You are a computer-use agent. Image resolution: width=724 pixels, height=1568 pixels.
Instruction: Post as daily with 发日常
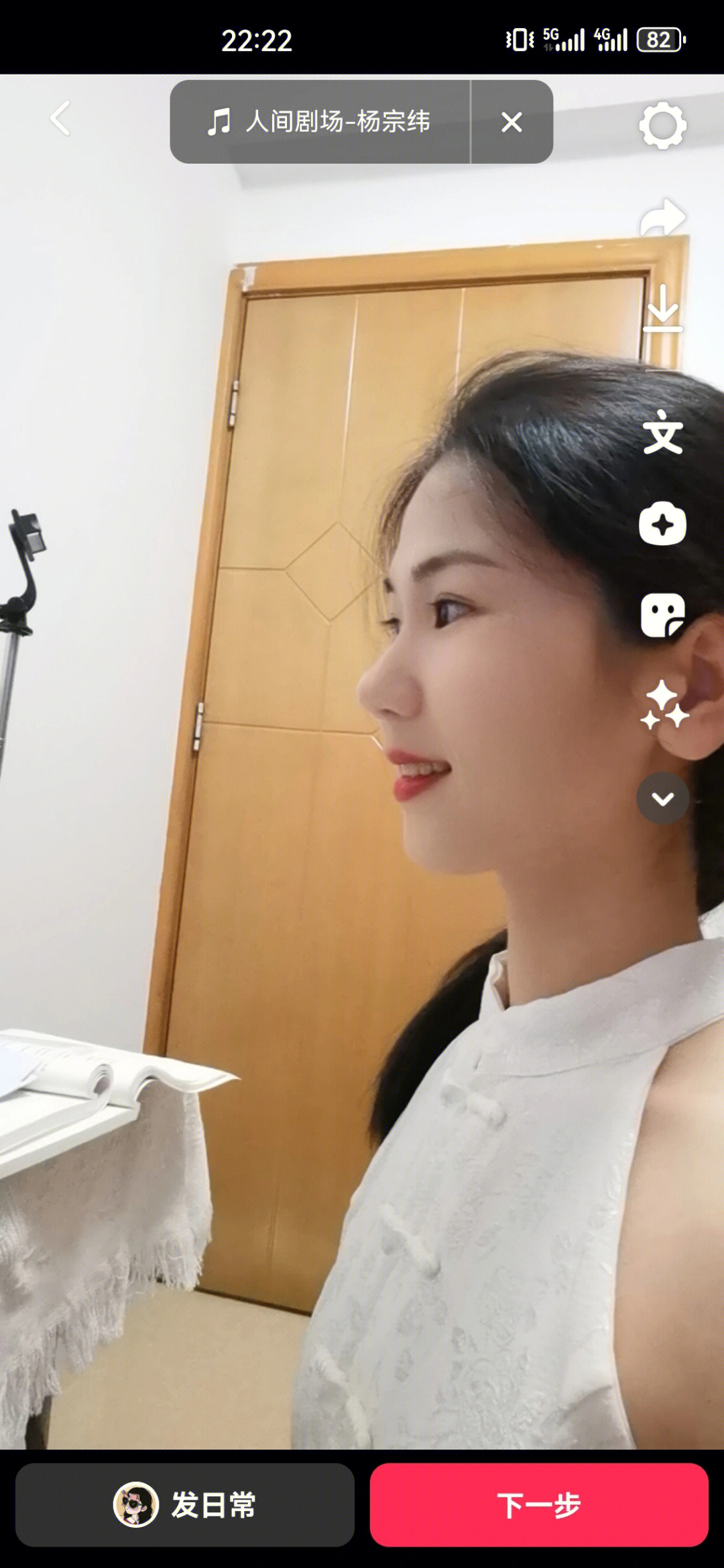[185, 1505]
